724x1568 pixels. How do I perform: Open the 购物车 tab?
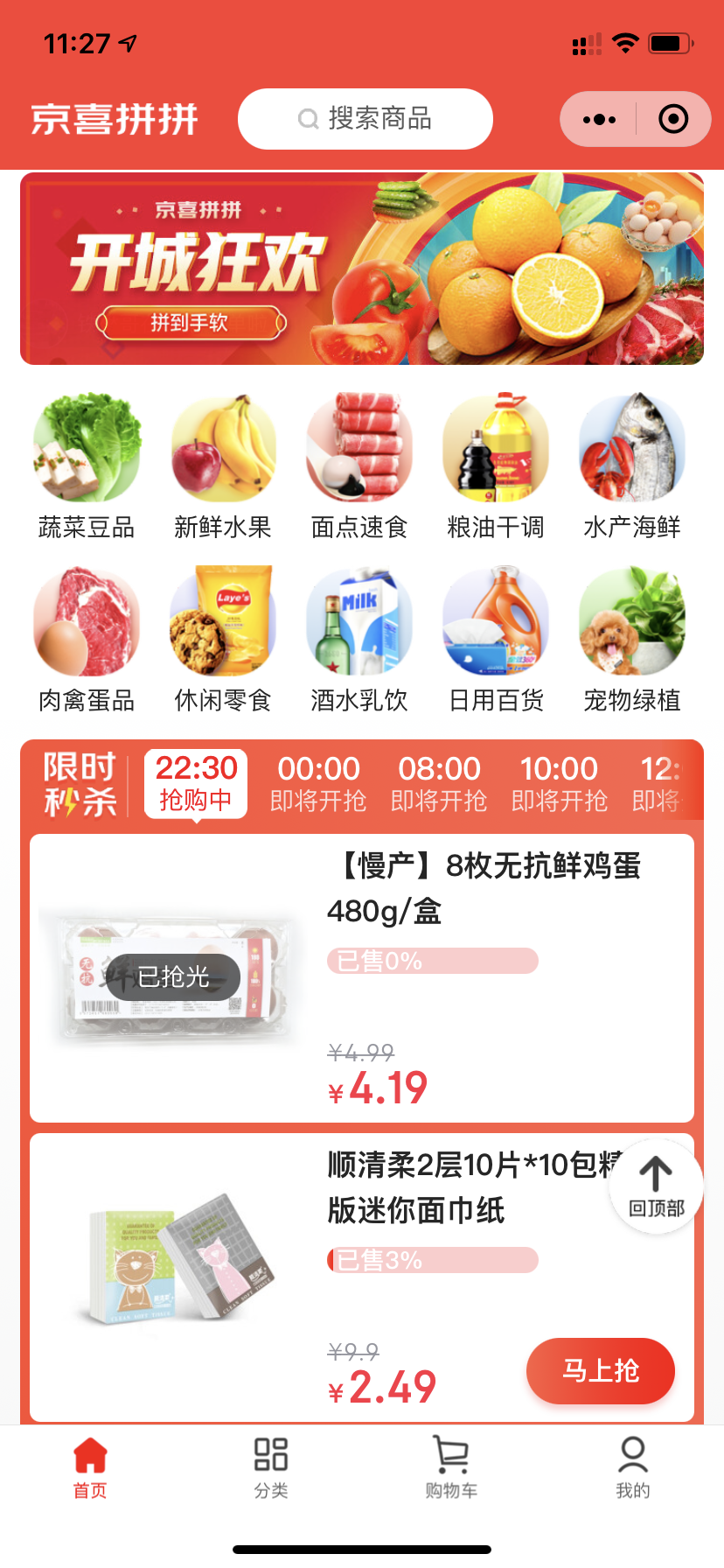451,1467
